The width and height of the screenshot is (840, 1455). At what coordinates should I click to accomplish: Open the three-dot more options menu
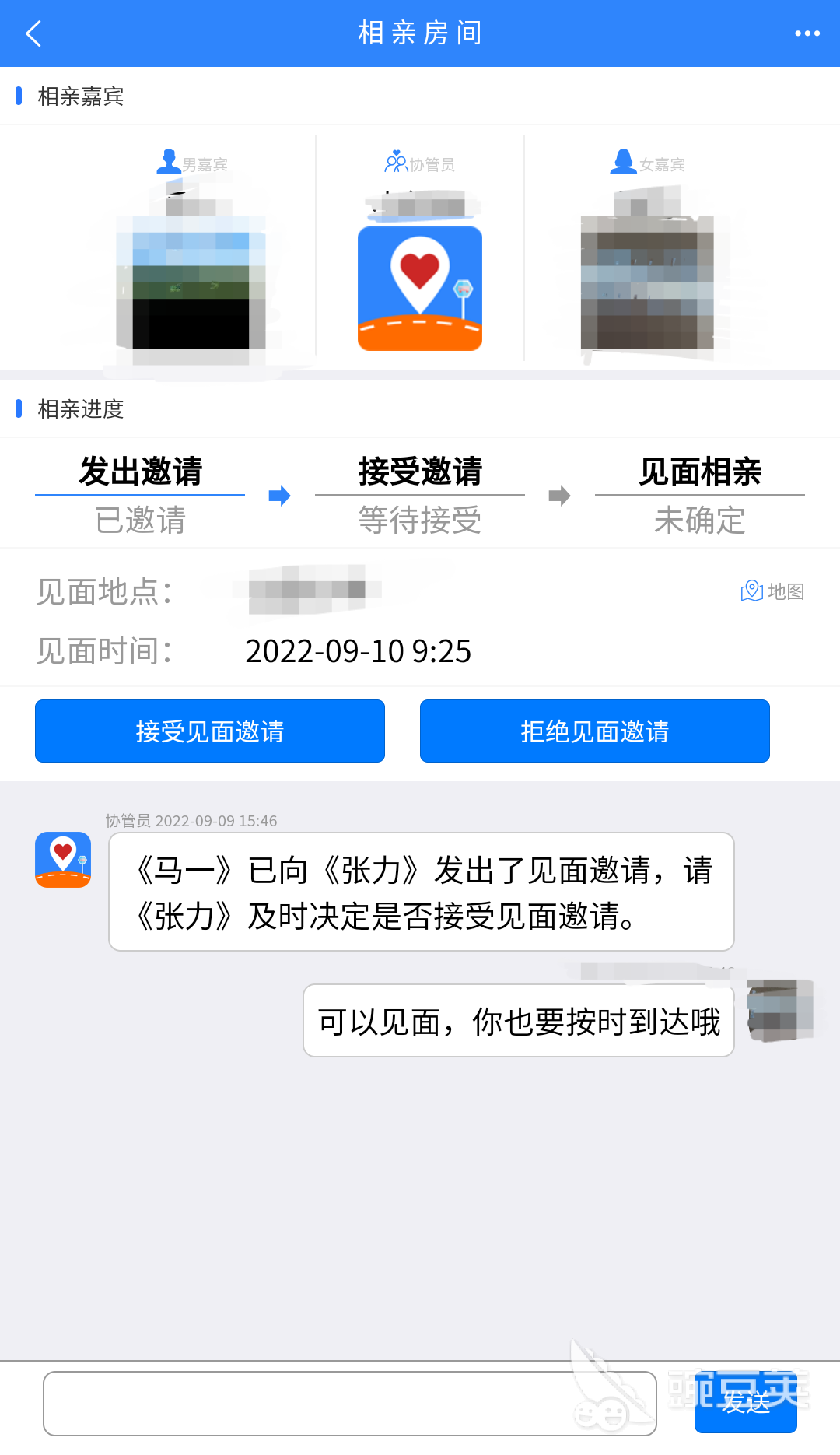point(807,33)
